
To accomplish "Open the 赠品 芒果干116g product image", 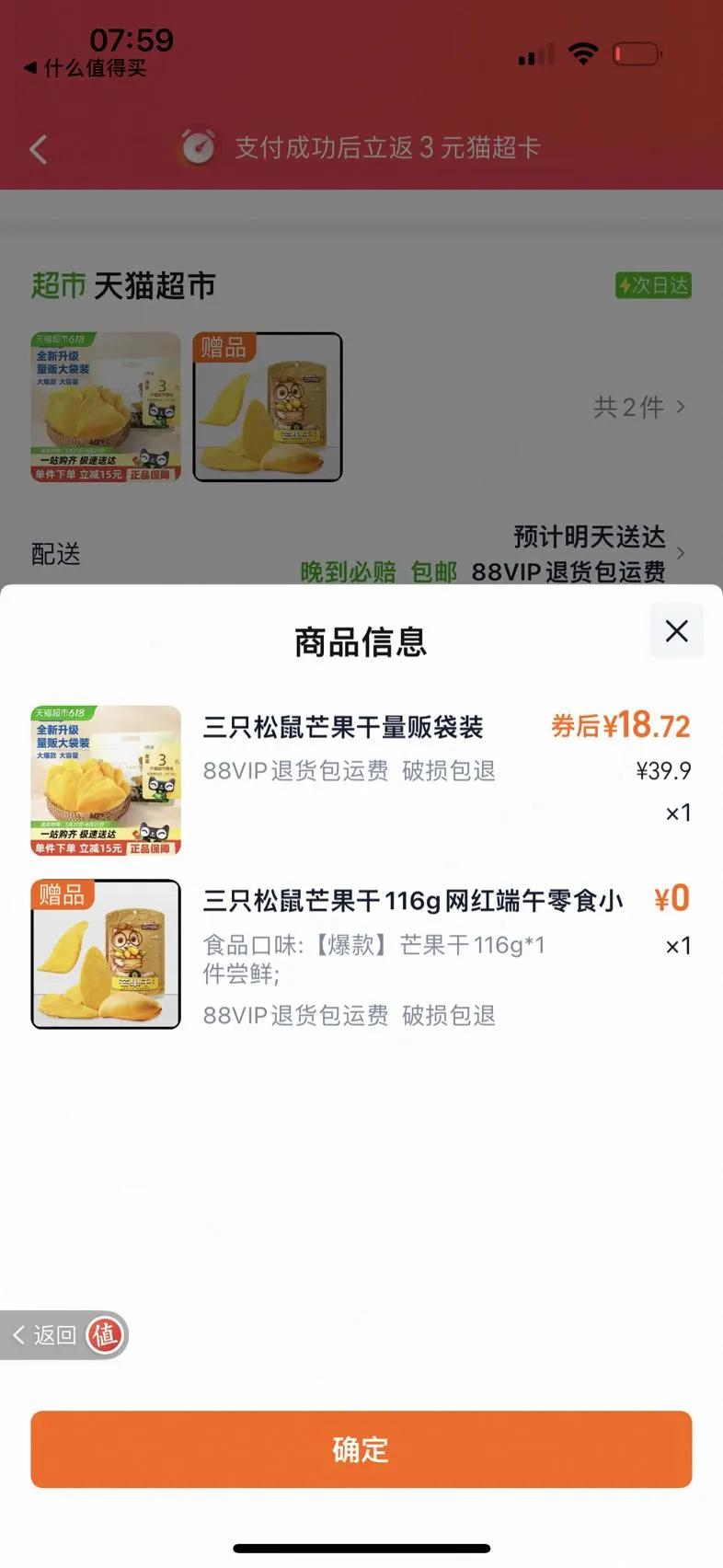I will tap(106, 954).
